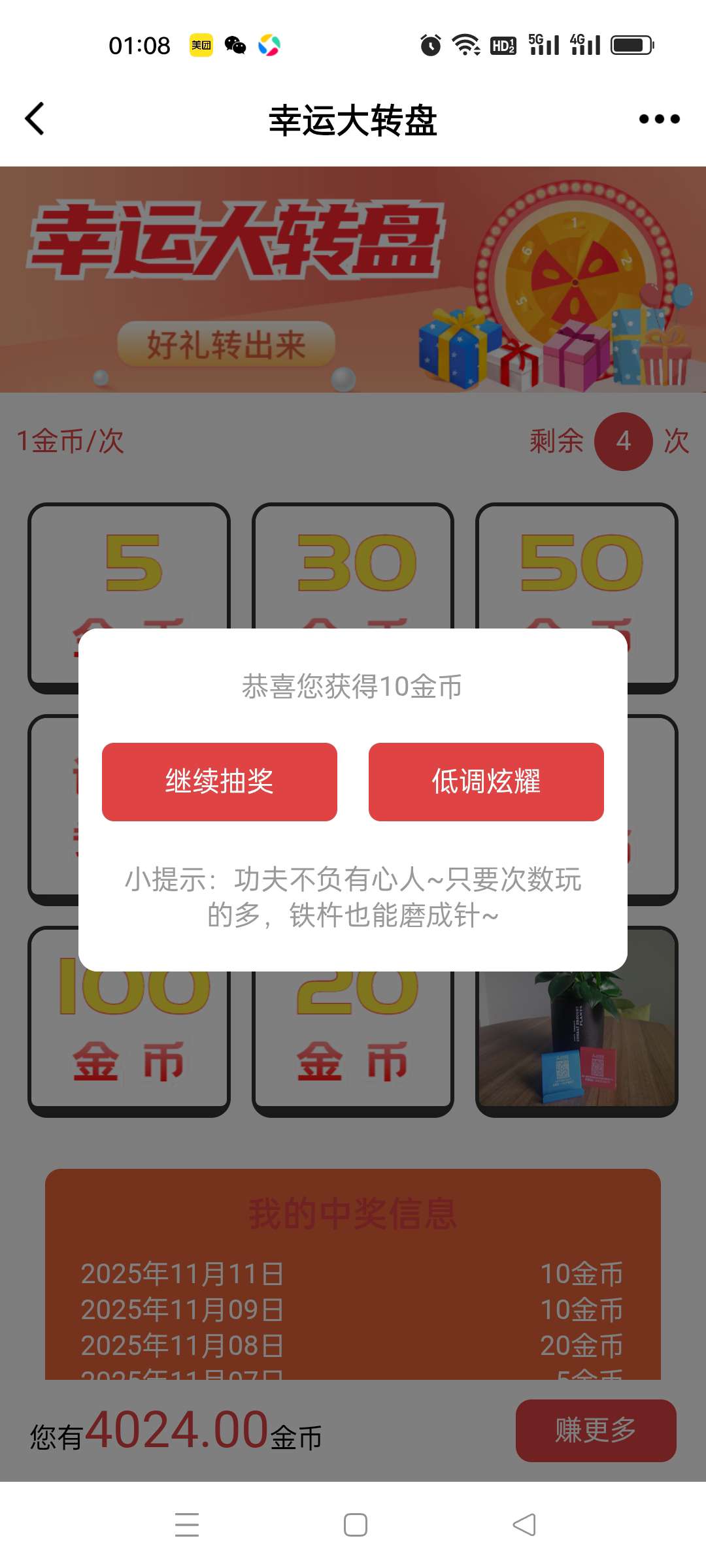
Task: Open the system recent apps view
Action: tap(187, 1525)
